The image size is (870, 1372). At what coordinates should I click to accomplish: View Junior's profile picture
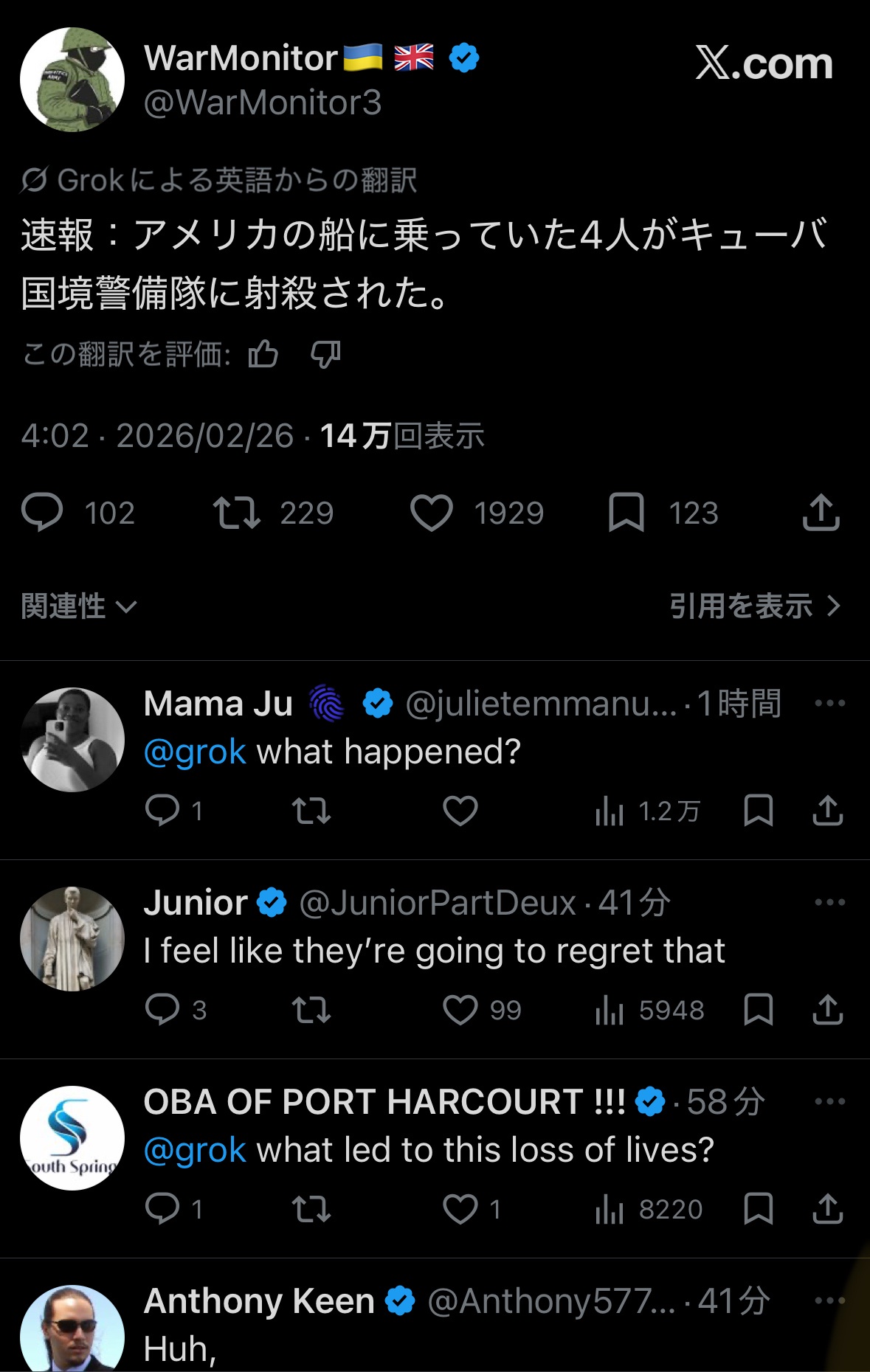pos(72,939)
